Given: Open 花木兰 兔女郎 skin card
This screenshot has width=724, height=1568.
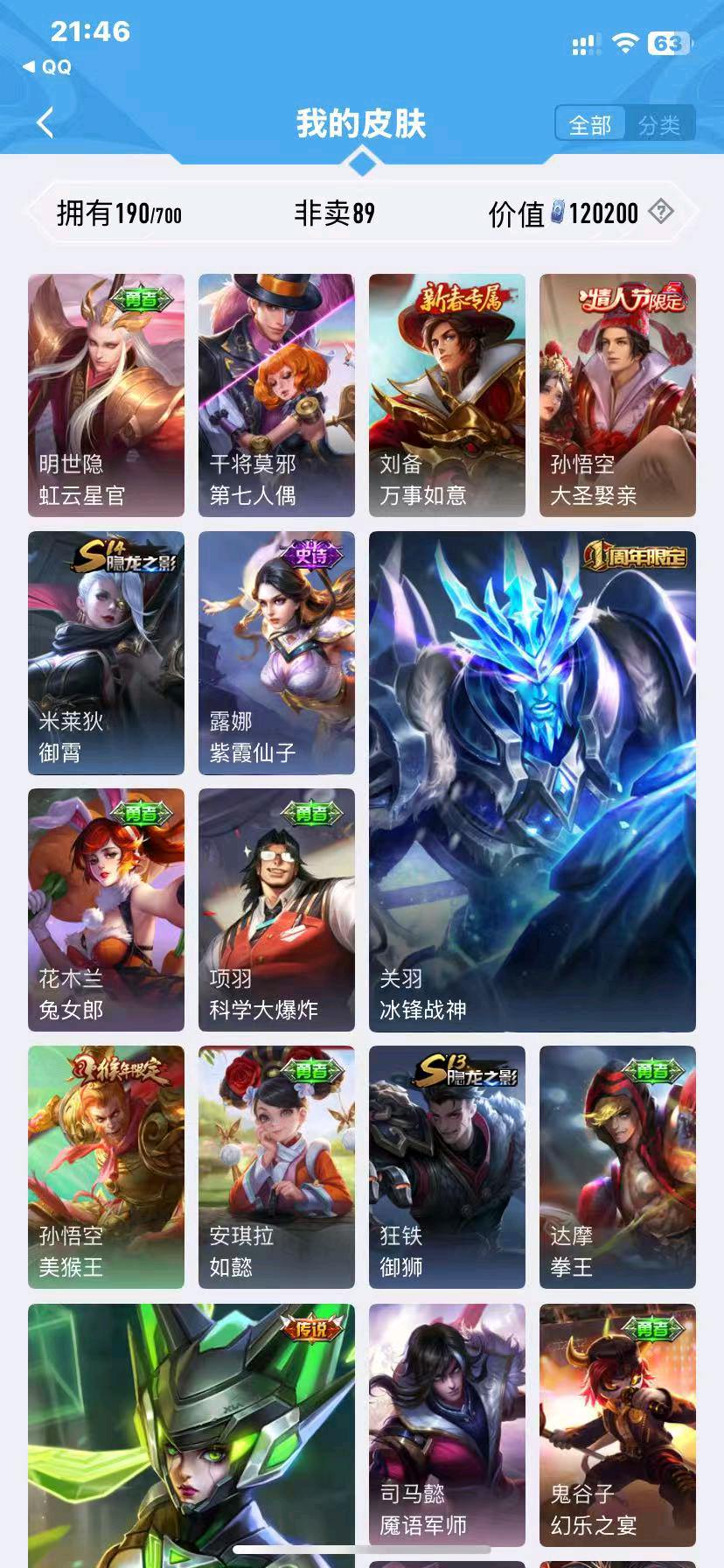Looking at the screenshot, I should point(106,910).
